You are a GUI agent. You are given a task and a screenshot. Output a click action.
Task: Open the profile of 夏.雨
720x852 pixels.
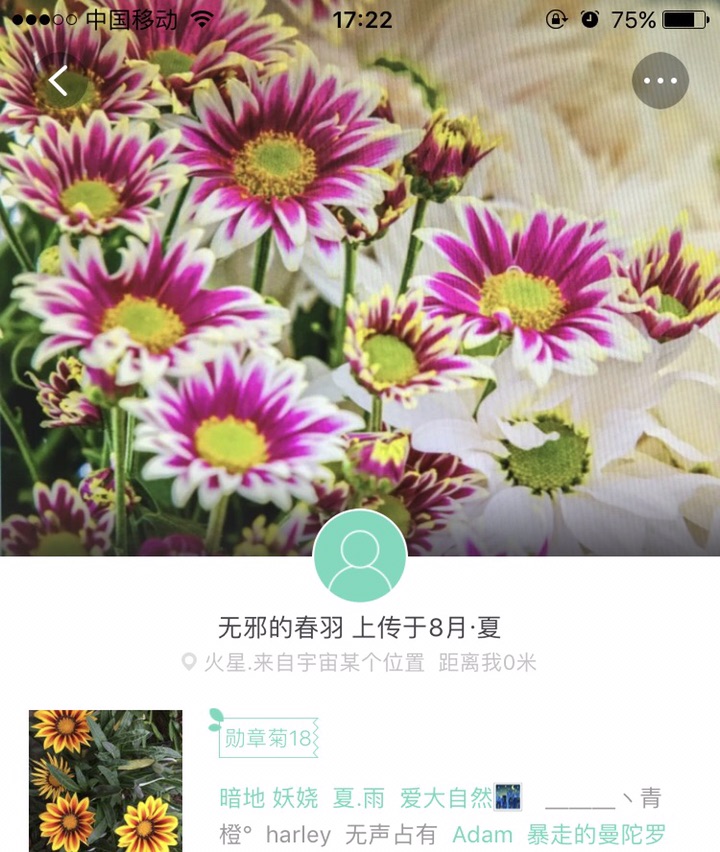(x=359, y=798)
